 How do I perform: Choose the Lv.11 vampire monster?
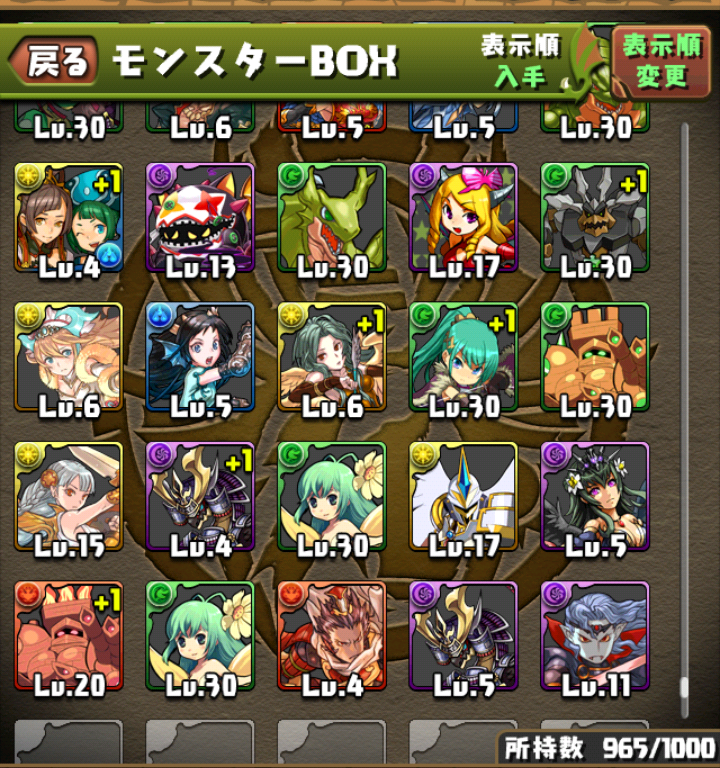click(595, 637)
